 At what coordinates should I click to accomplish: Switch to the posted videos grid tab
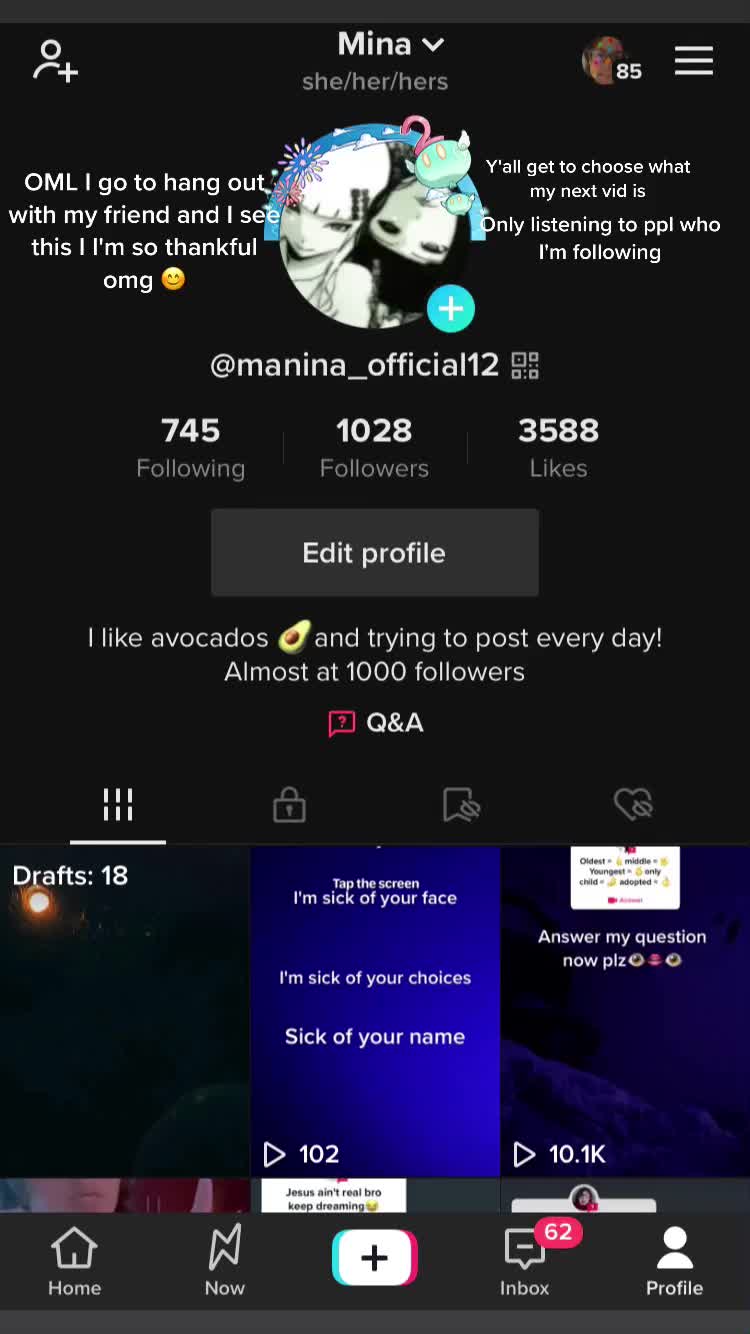pos(118,805)
